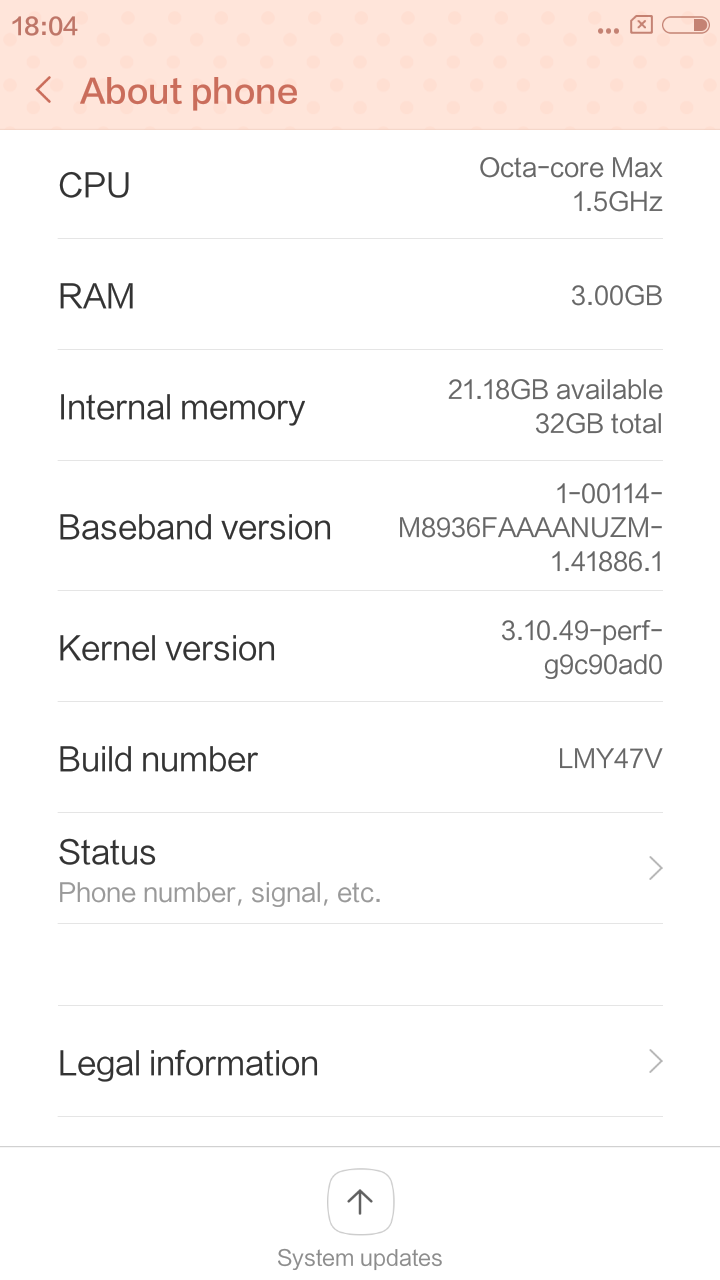Tap the Build number row

(360, 757)
